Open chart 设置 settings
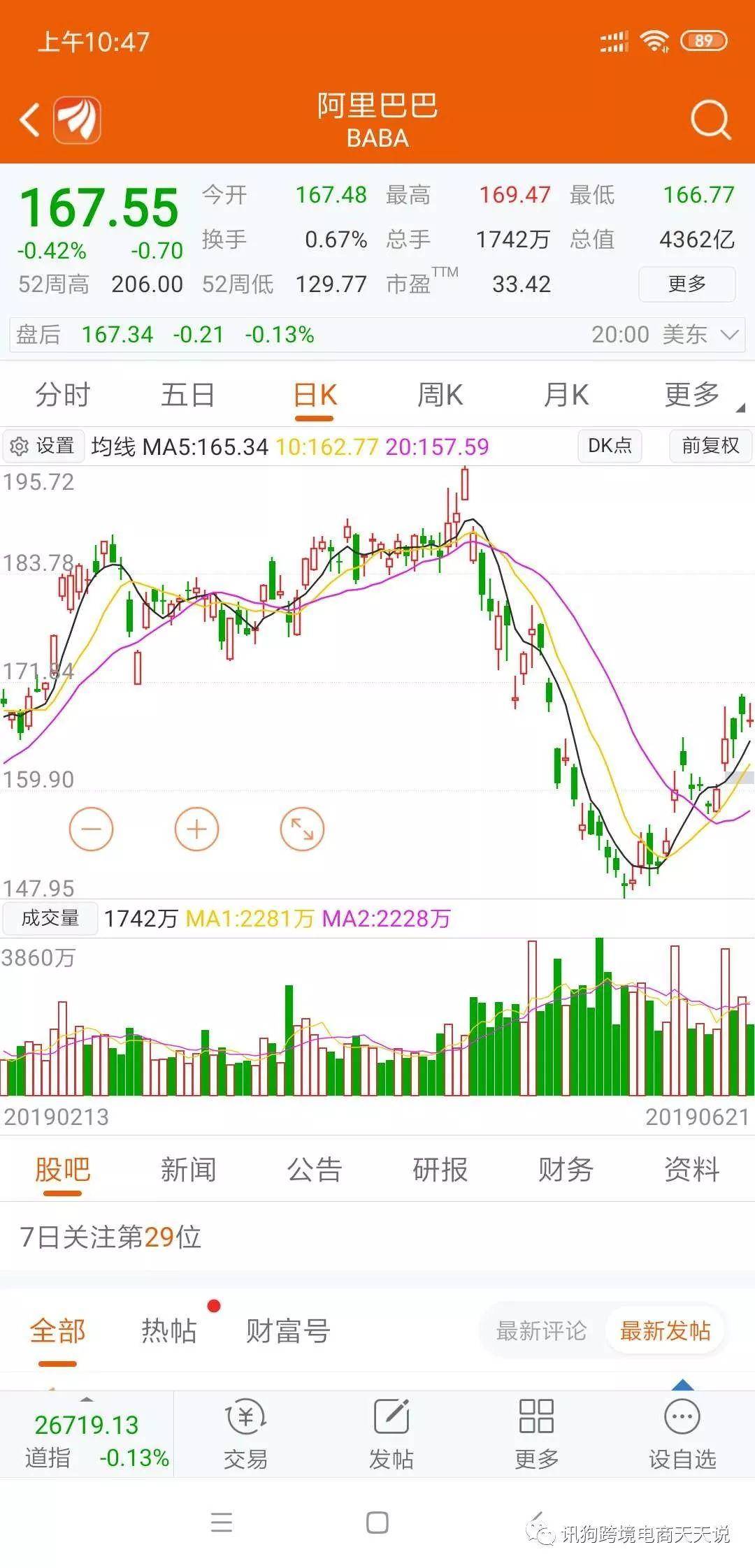Image resolution: width=755 pixels, height=1568 pixels. click(43, 446)
